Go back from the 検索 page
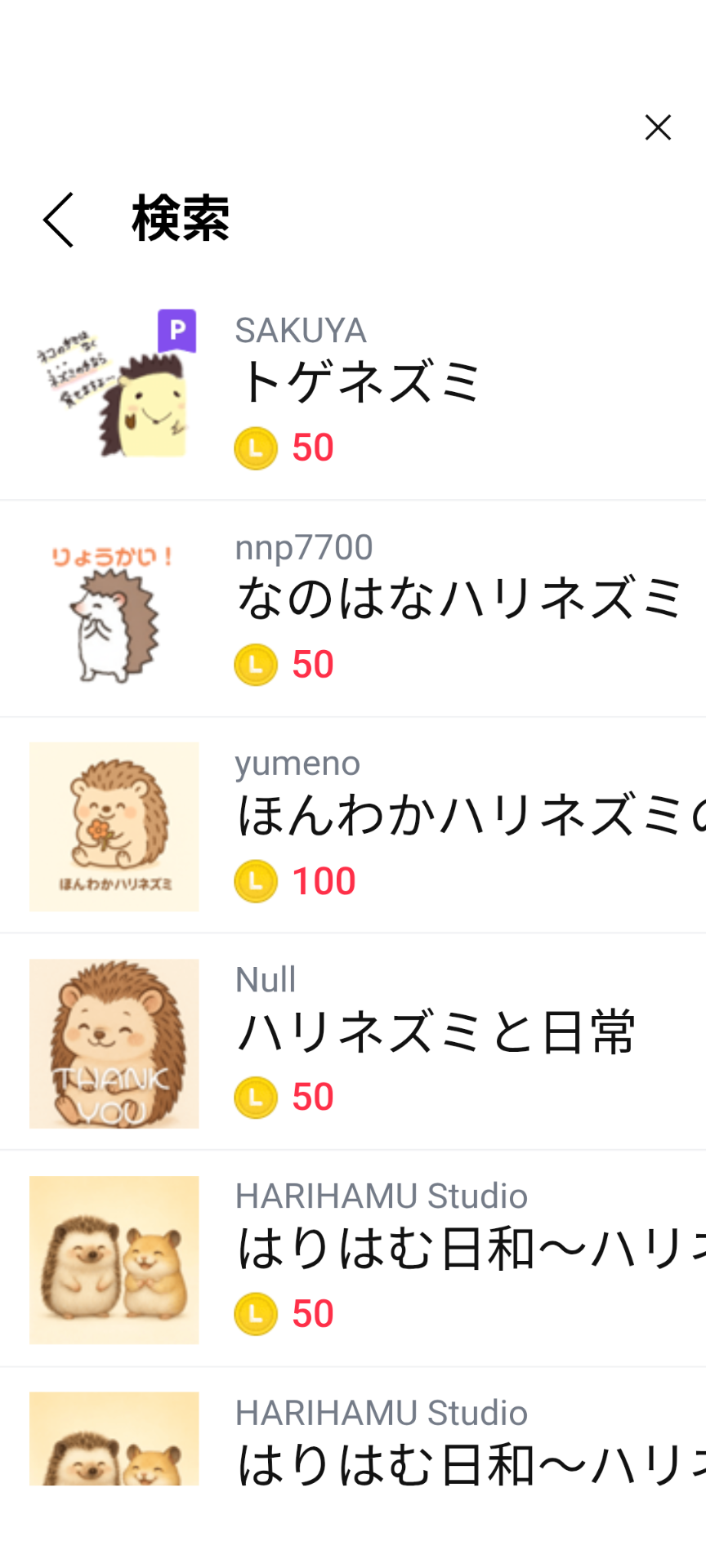Screen dimensions: 706x1568 point(59,220)
